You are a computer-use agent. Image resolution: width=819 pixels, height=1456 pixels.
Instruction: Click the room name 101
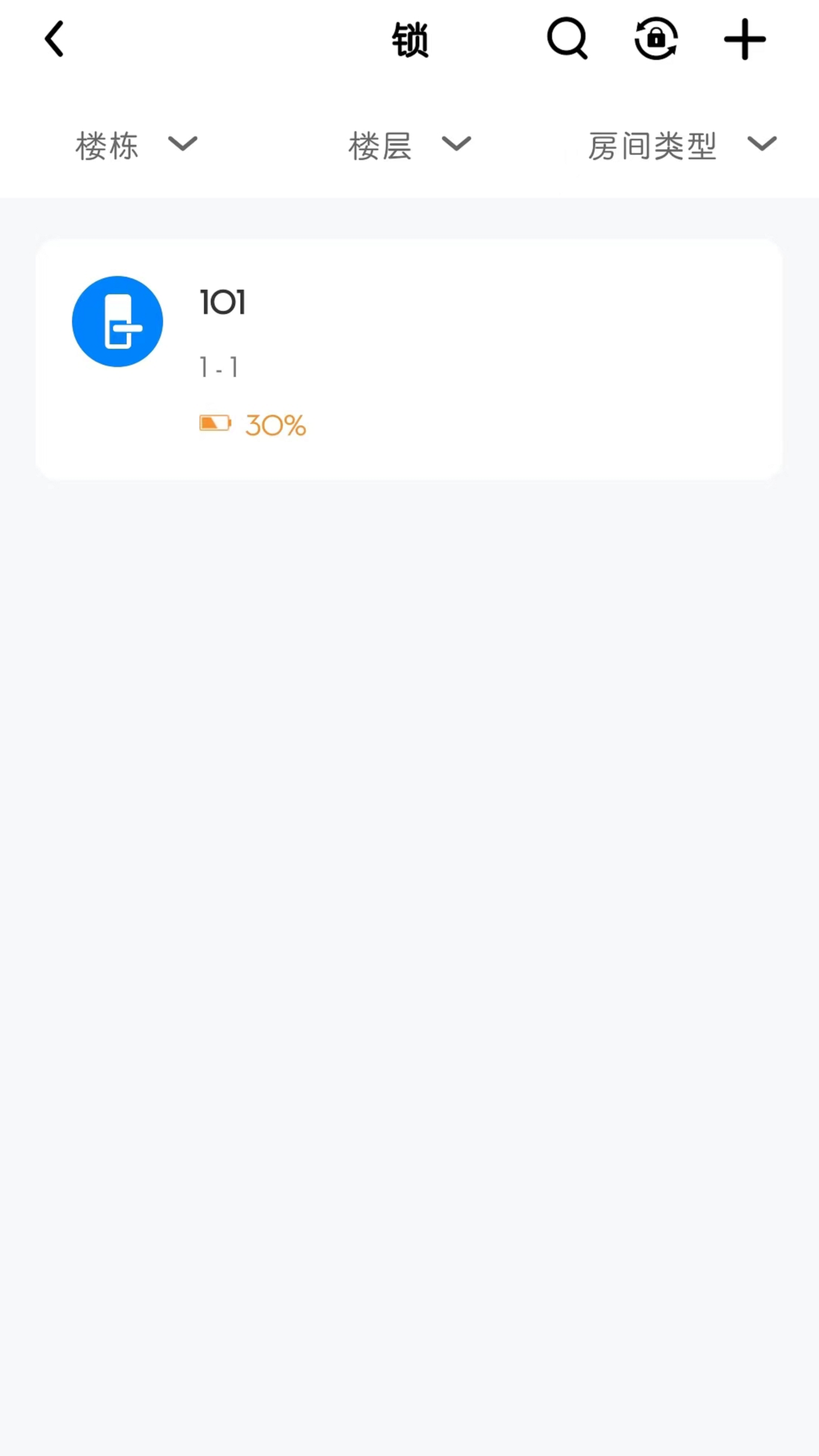222,302
